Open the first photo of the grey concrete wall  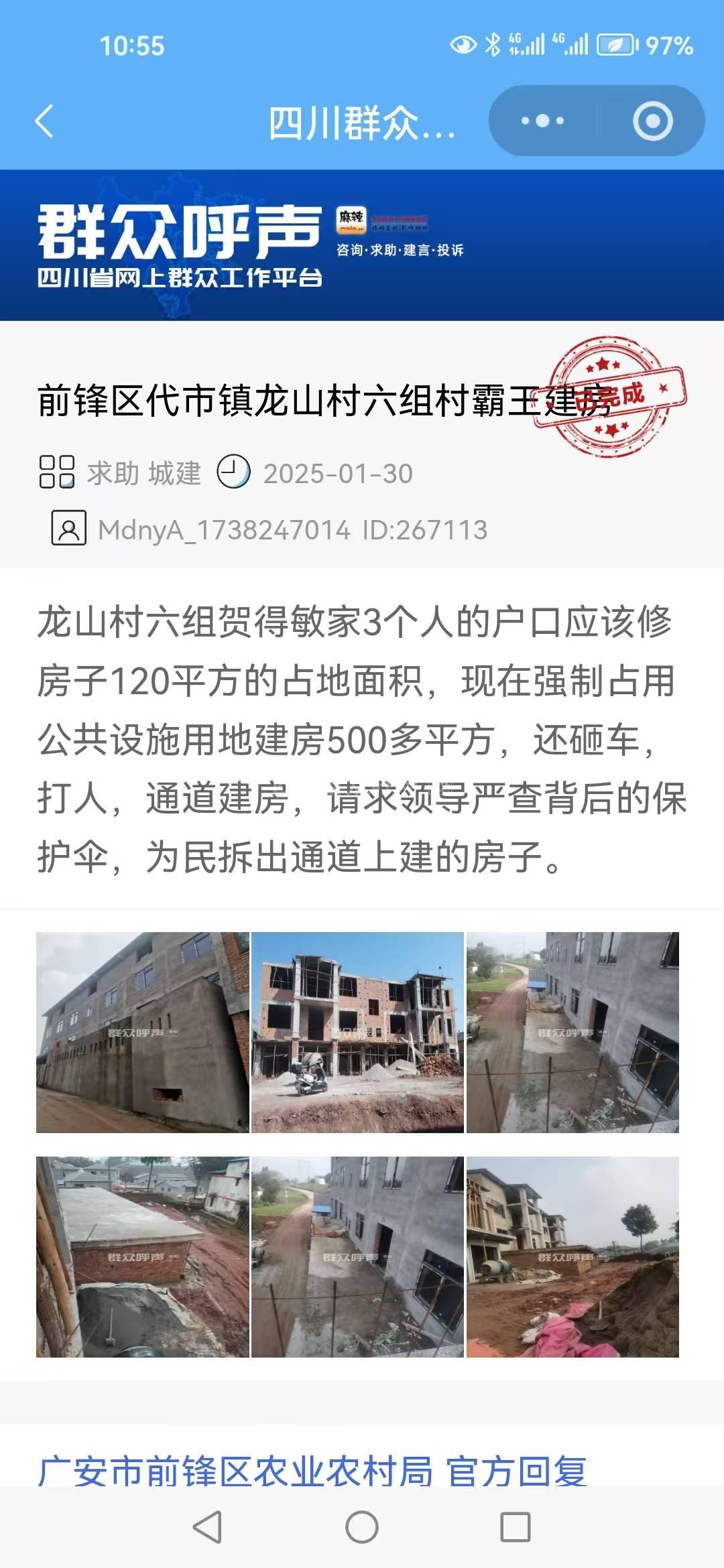(x=143, y=1032)
